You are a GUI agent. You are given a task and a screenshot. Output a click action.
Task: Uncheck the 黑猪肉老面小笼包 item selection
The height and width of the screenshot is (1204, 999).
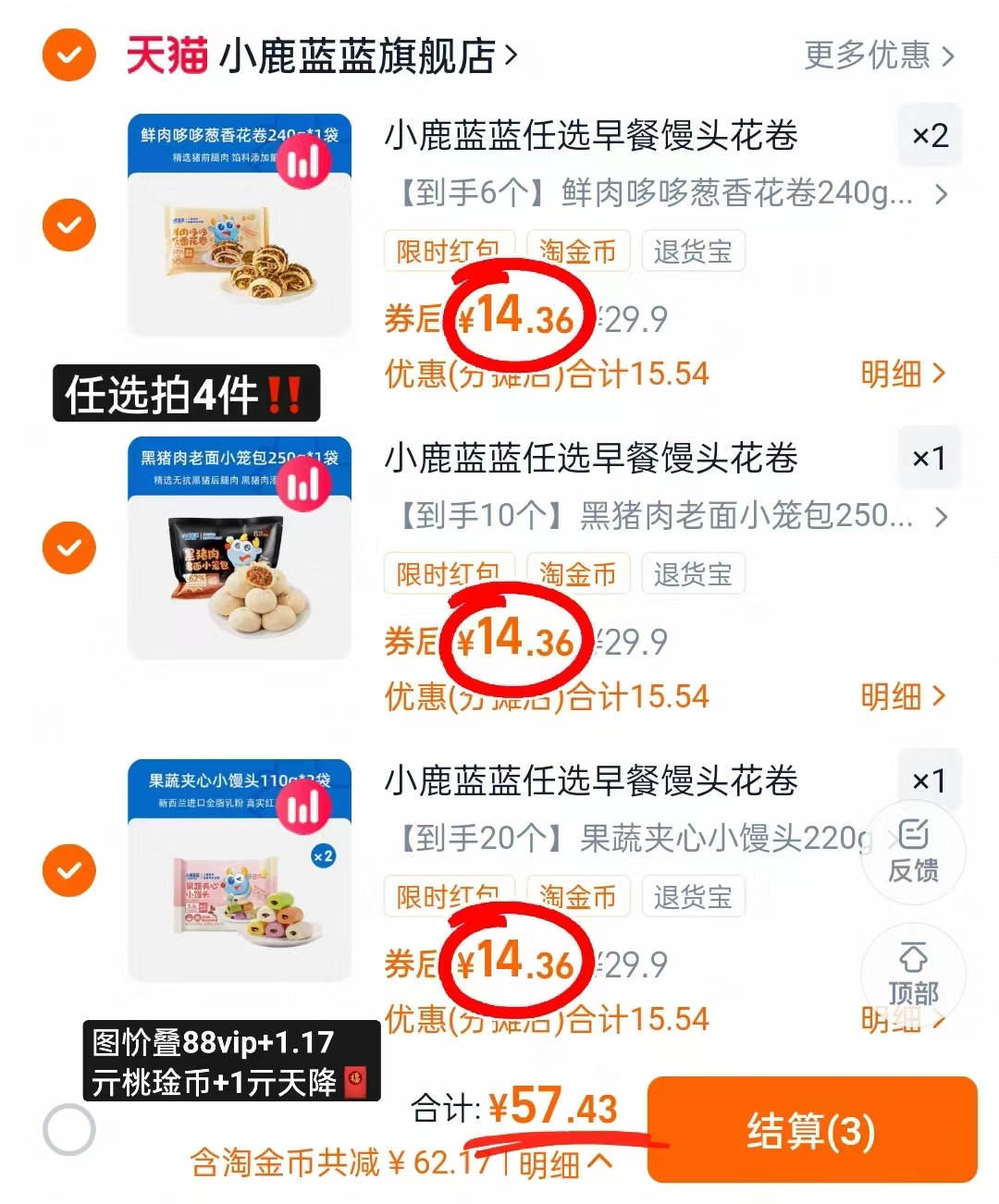click(x=68, y=547)
